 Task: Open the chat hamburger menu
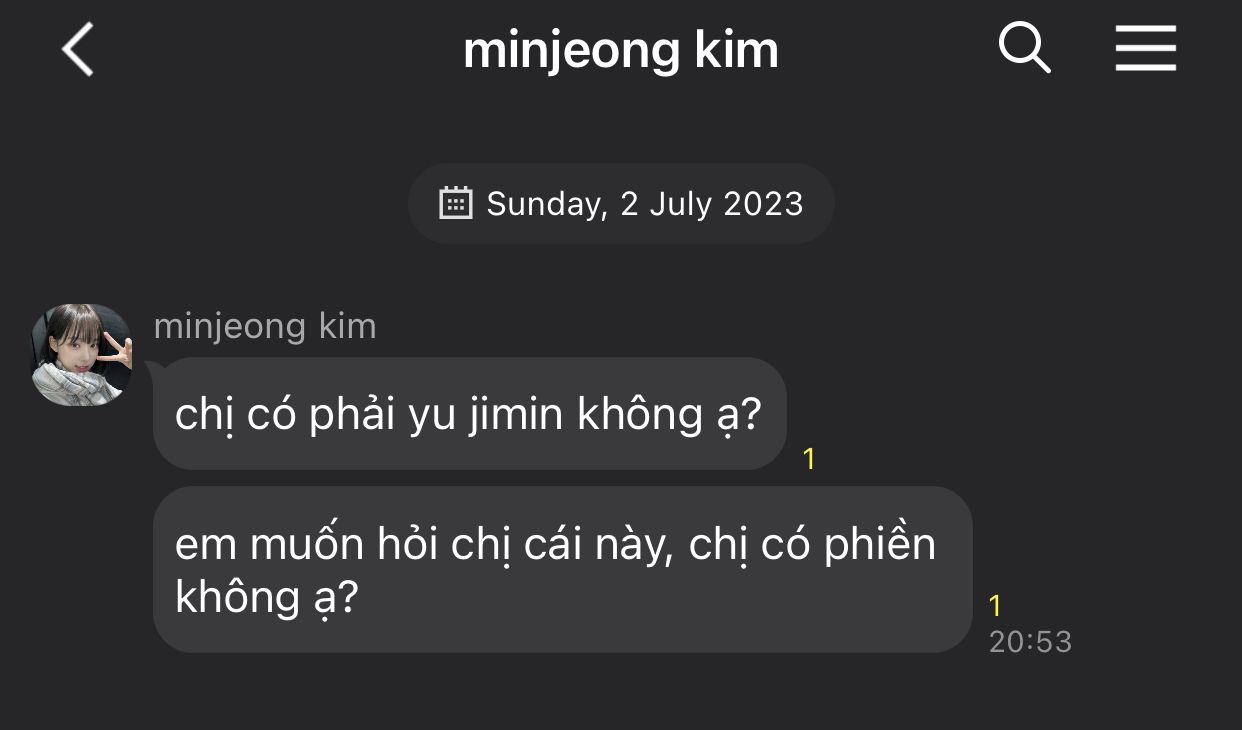coord(1146,48)
